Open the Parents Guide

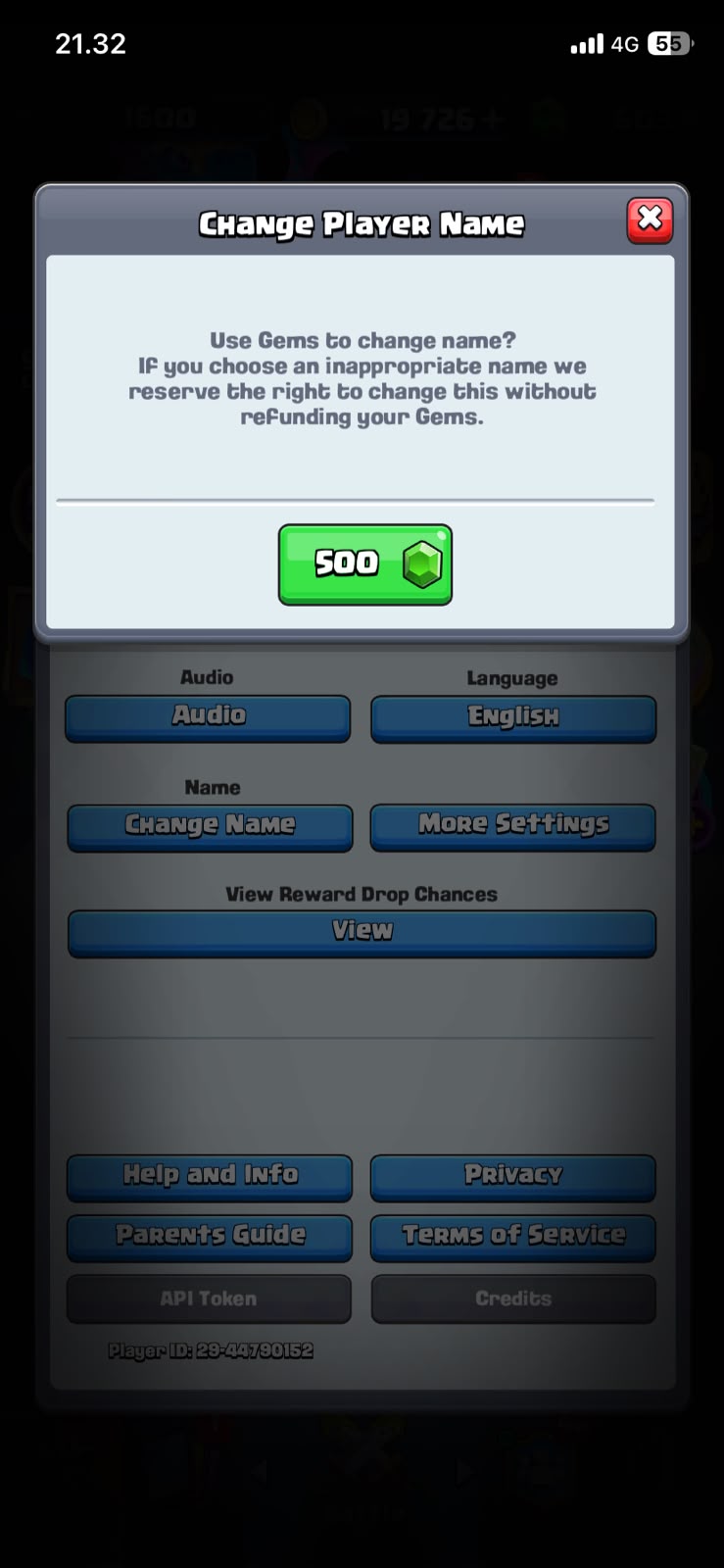[x=210, y=1238]
